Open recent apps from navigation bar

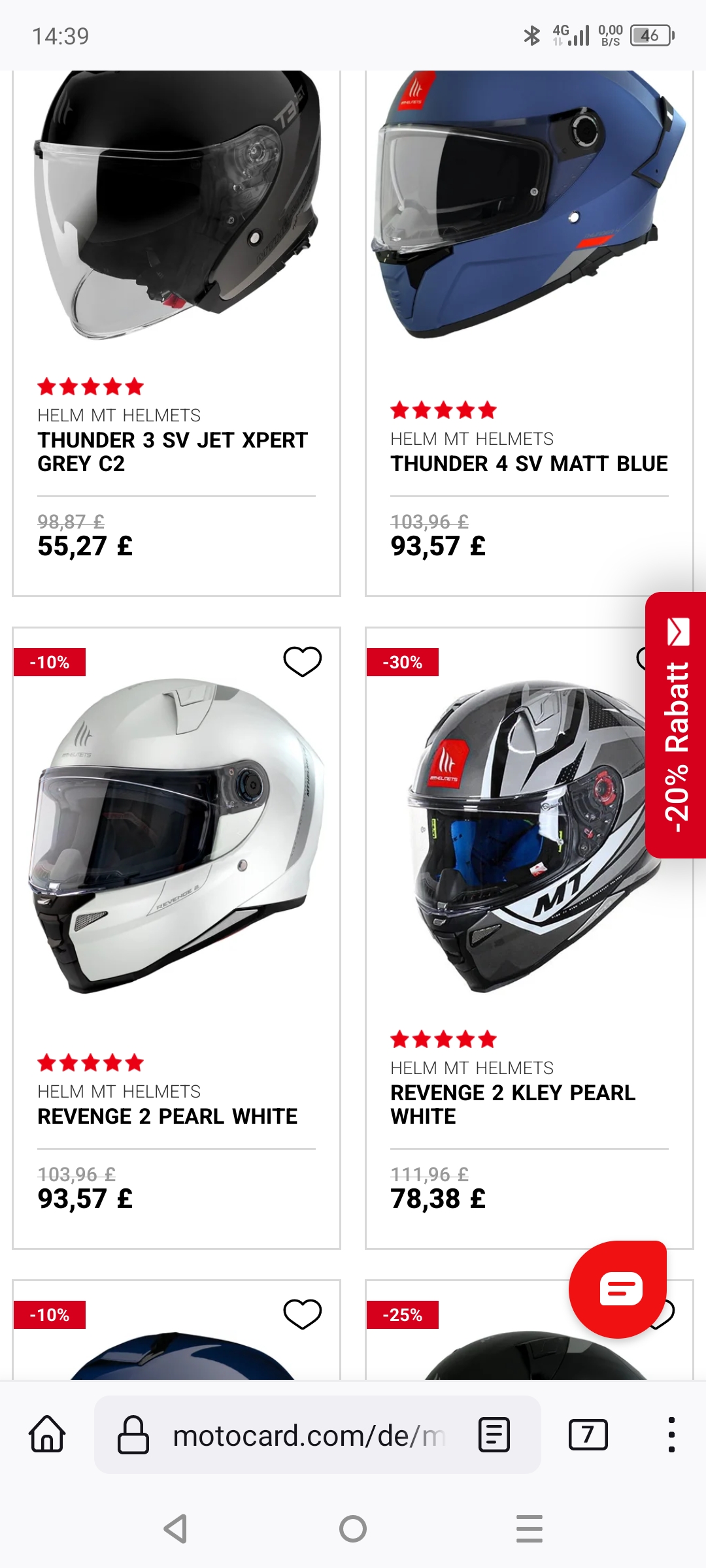tap(529, 1529)
